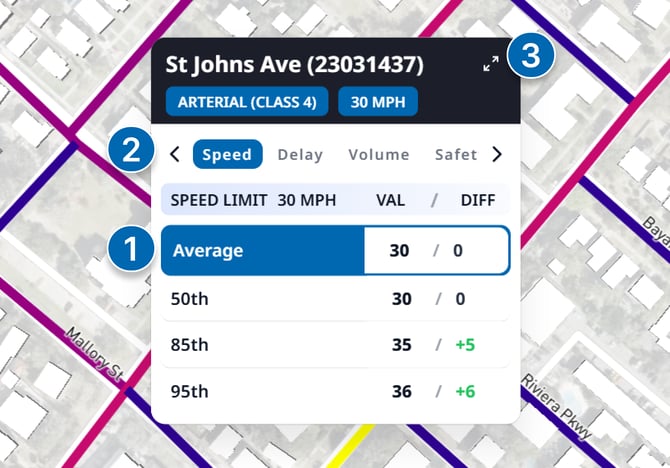Switch to the Speed tab

point(227,154)
